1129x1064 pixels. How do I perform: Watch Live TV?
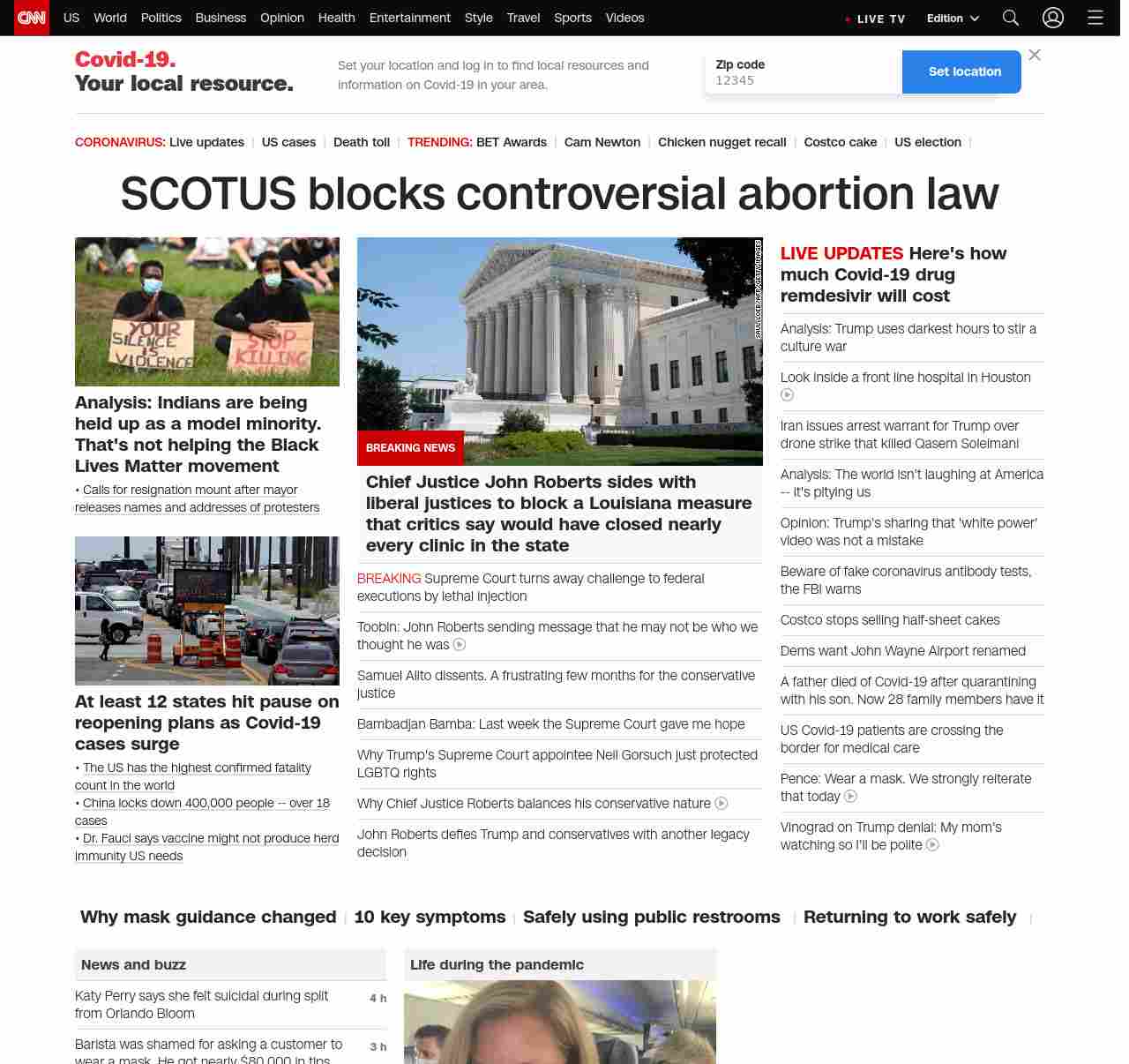875,19
